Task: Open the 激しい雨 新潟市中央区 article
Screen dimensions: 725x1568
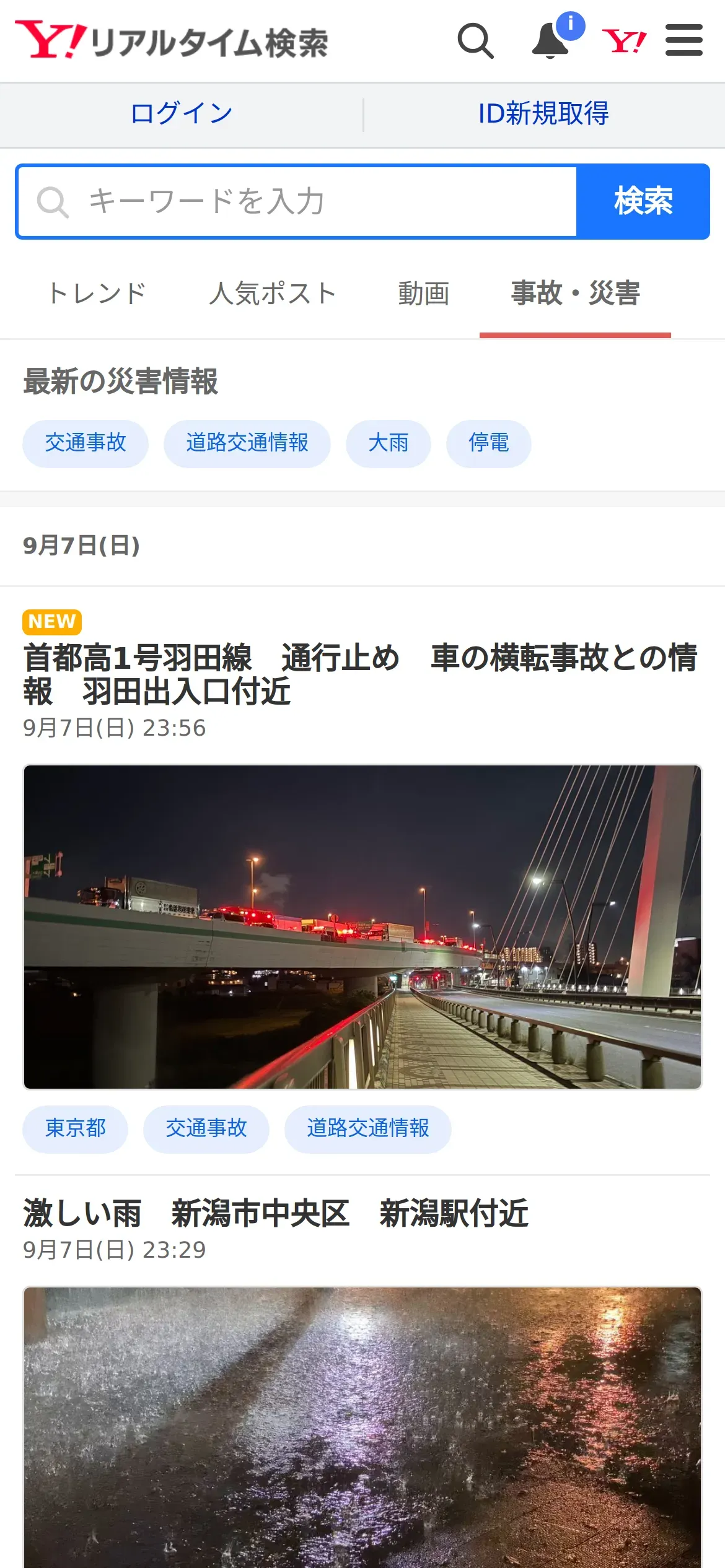Action: click(x=276, y=1213)
